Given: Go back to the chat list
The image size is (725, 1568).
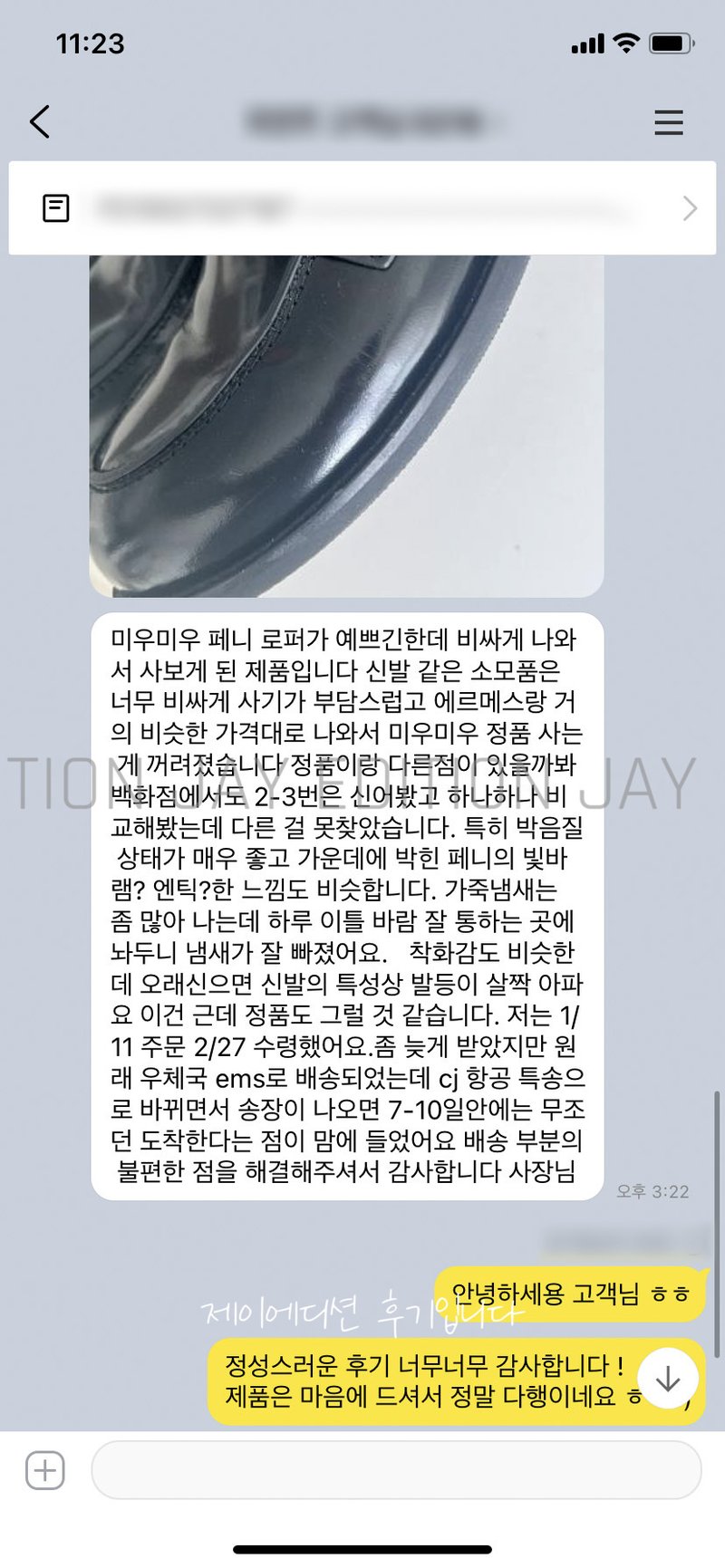Looking at the screenshot, I should (x=40, y=121).
